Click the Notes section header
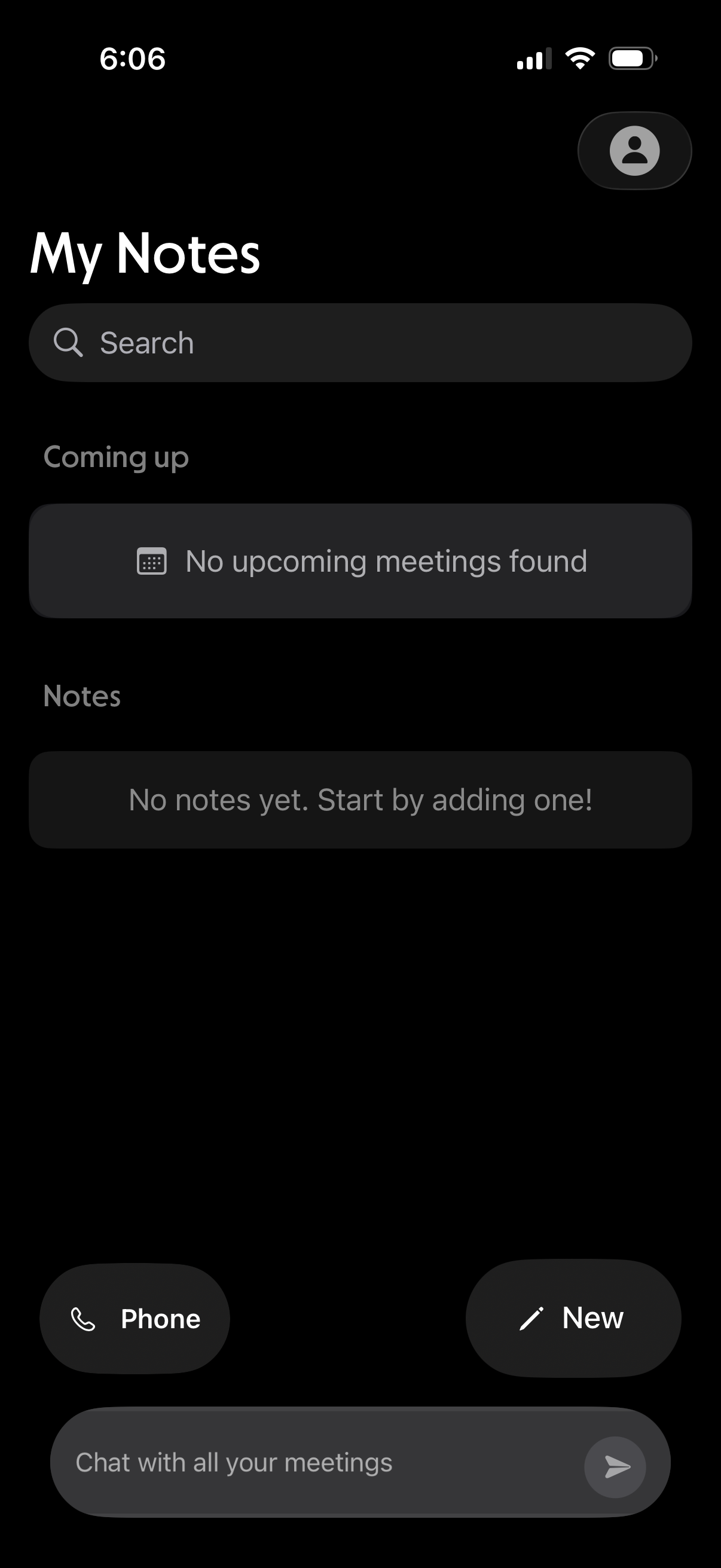 pyautogui.click(x=81, y=695)
